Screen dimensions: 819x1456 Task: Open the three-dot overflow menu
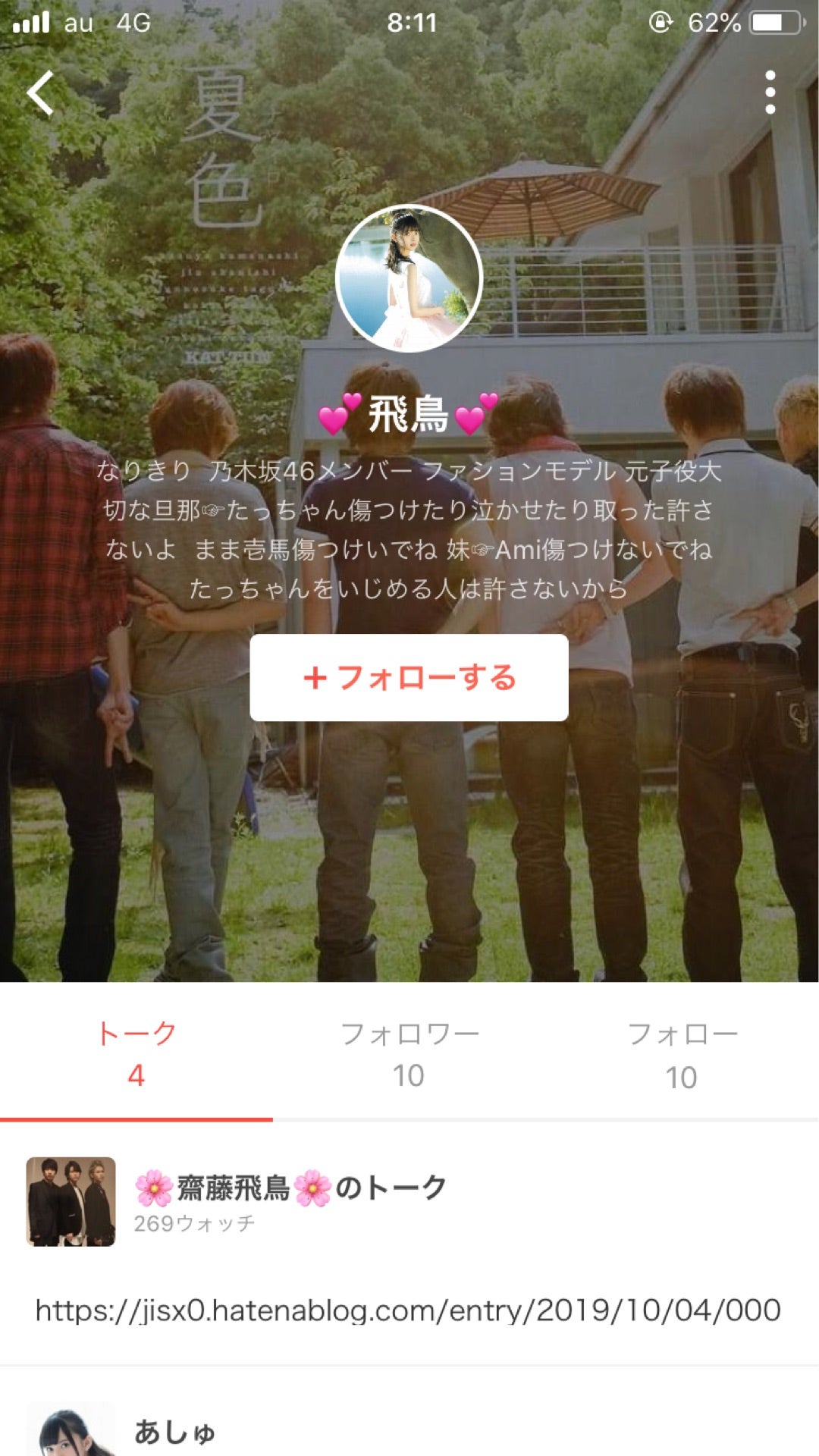coord(770,93)
